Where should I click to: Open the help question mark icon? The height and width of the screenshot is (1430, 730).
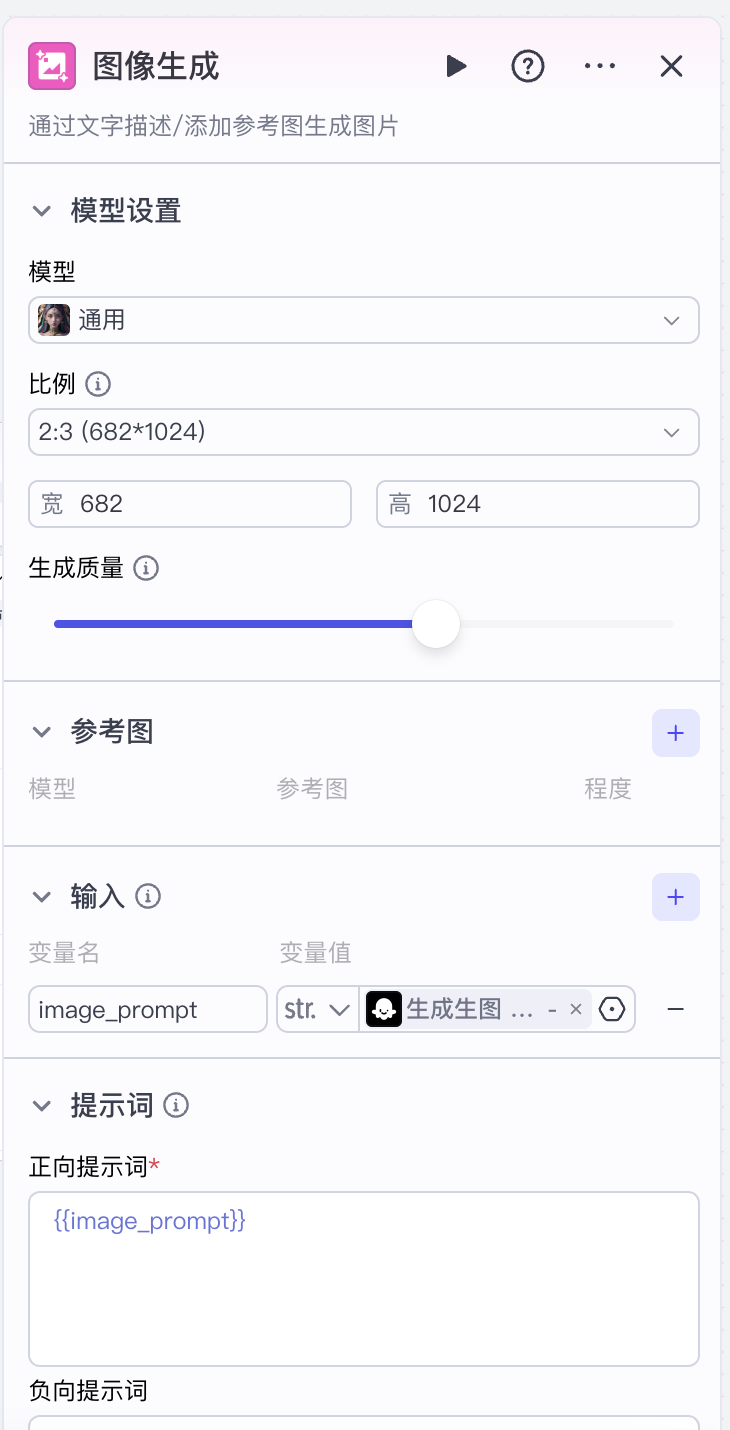point(528,67)
